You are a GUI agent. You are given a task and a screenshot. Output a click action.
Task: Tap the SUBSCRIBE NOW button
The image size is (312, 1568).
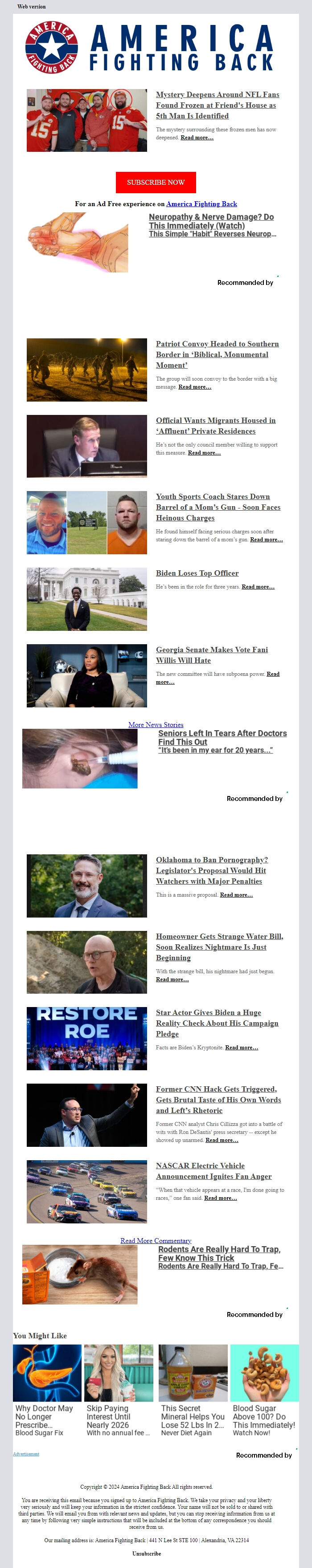(156, 182)
